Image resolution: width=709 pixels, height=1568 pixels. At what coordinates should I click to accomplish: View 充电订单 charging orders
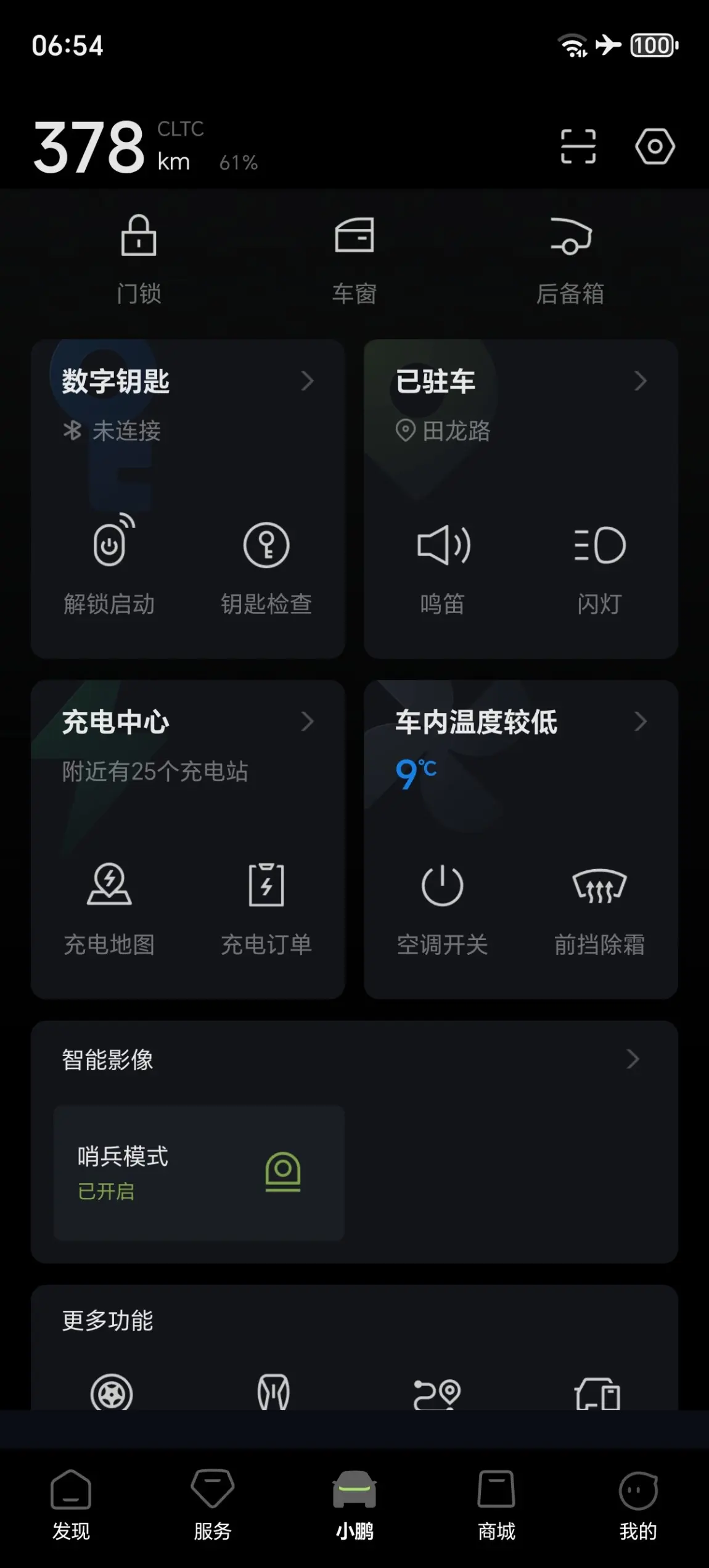(x=266, y=909)
